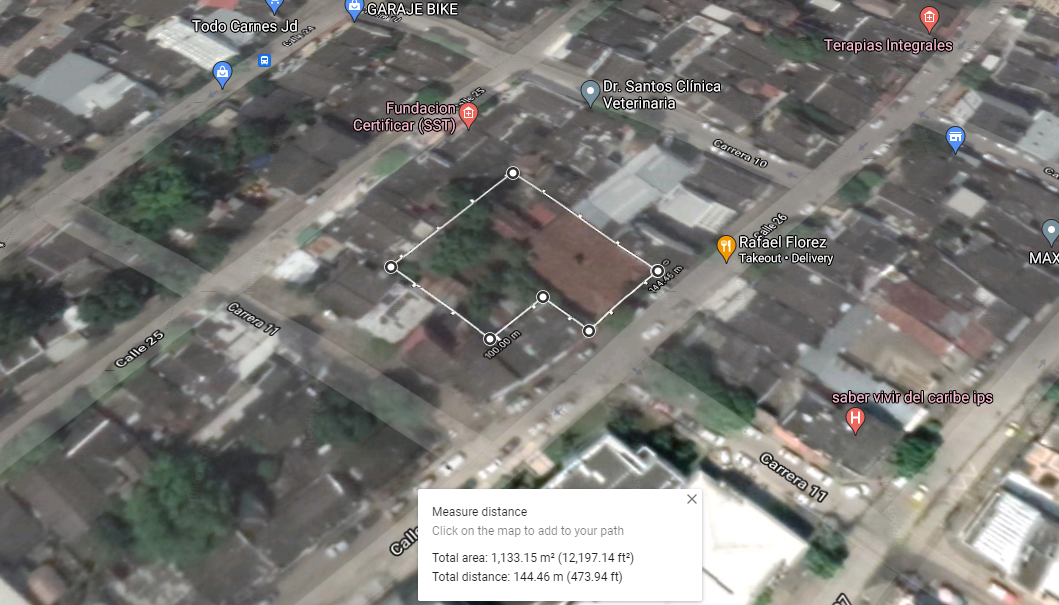Screen dimensions: 1059x605
Task: Tap the measurement endpoint labeled 144.46 m
Action: point(657,270)
